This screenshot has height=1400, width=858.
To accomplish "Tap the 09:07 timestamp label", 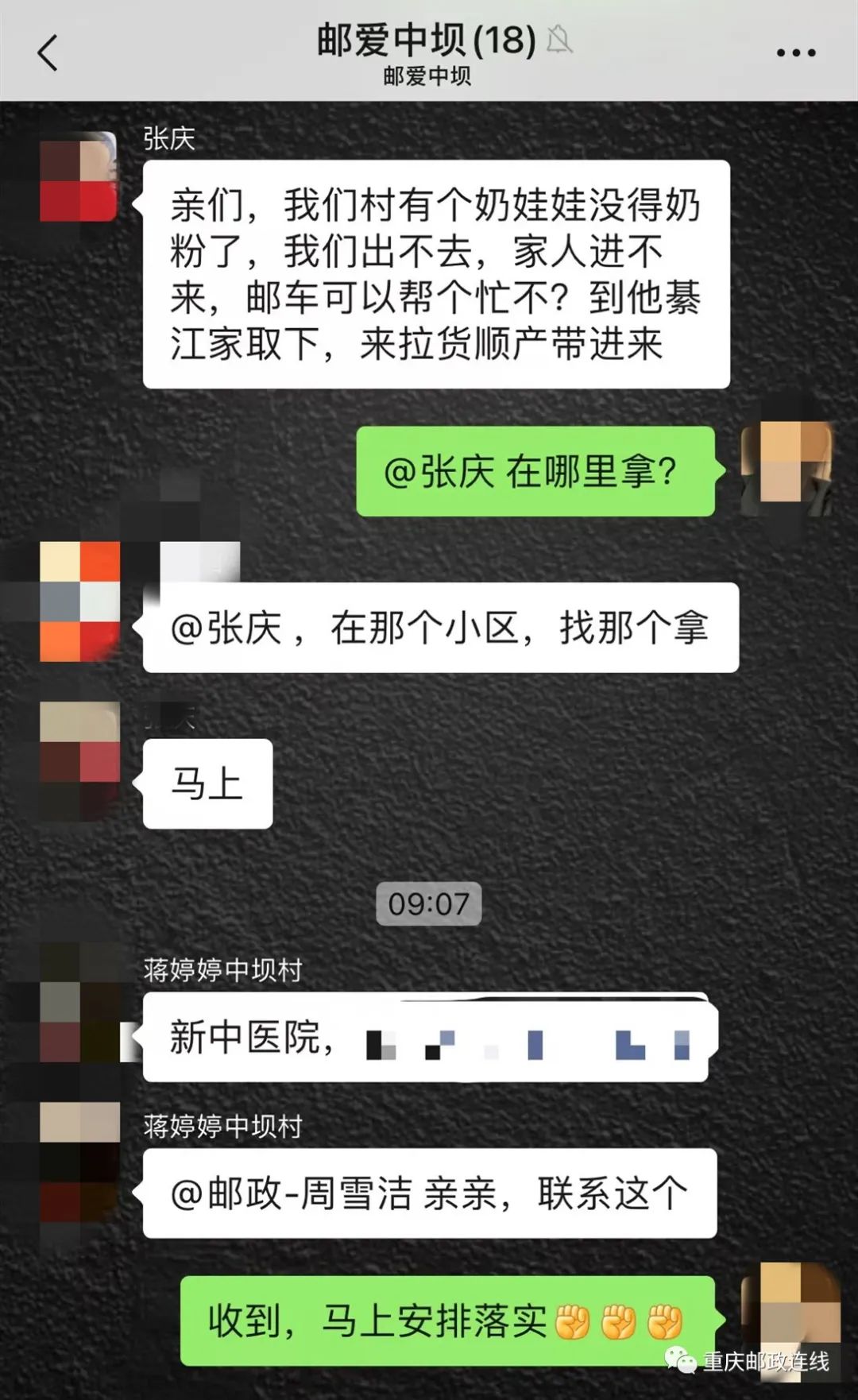I will point(428,903).
